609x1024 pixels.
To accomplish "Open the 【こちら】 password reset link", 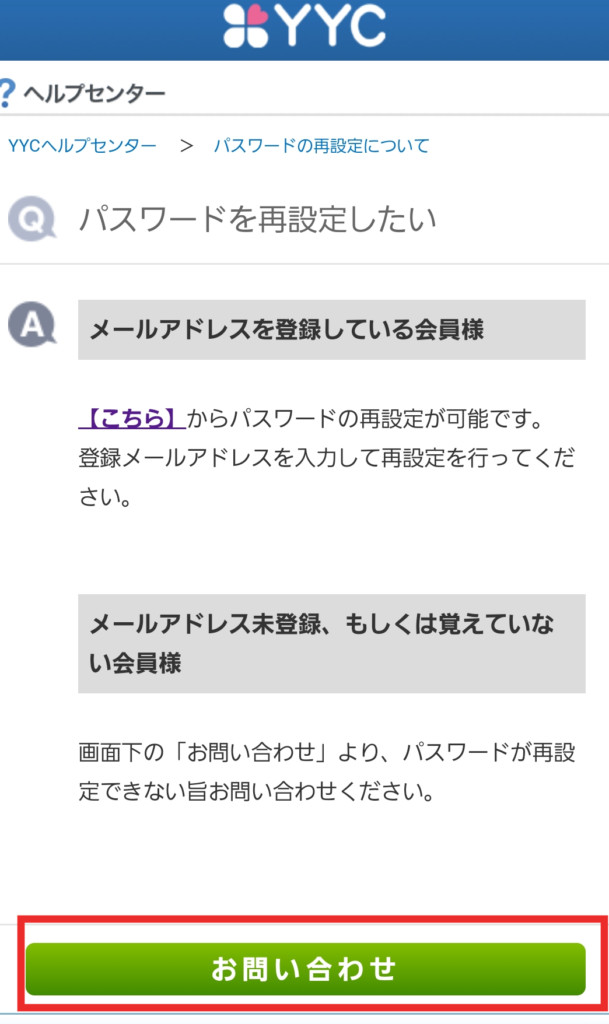I will (x=132, y=418).
